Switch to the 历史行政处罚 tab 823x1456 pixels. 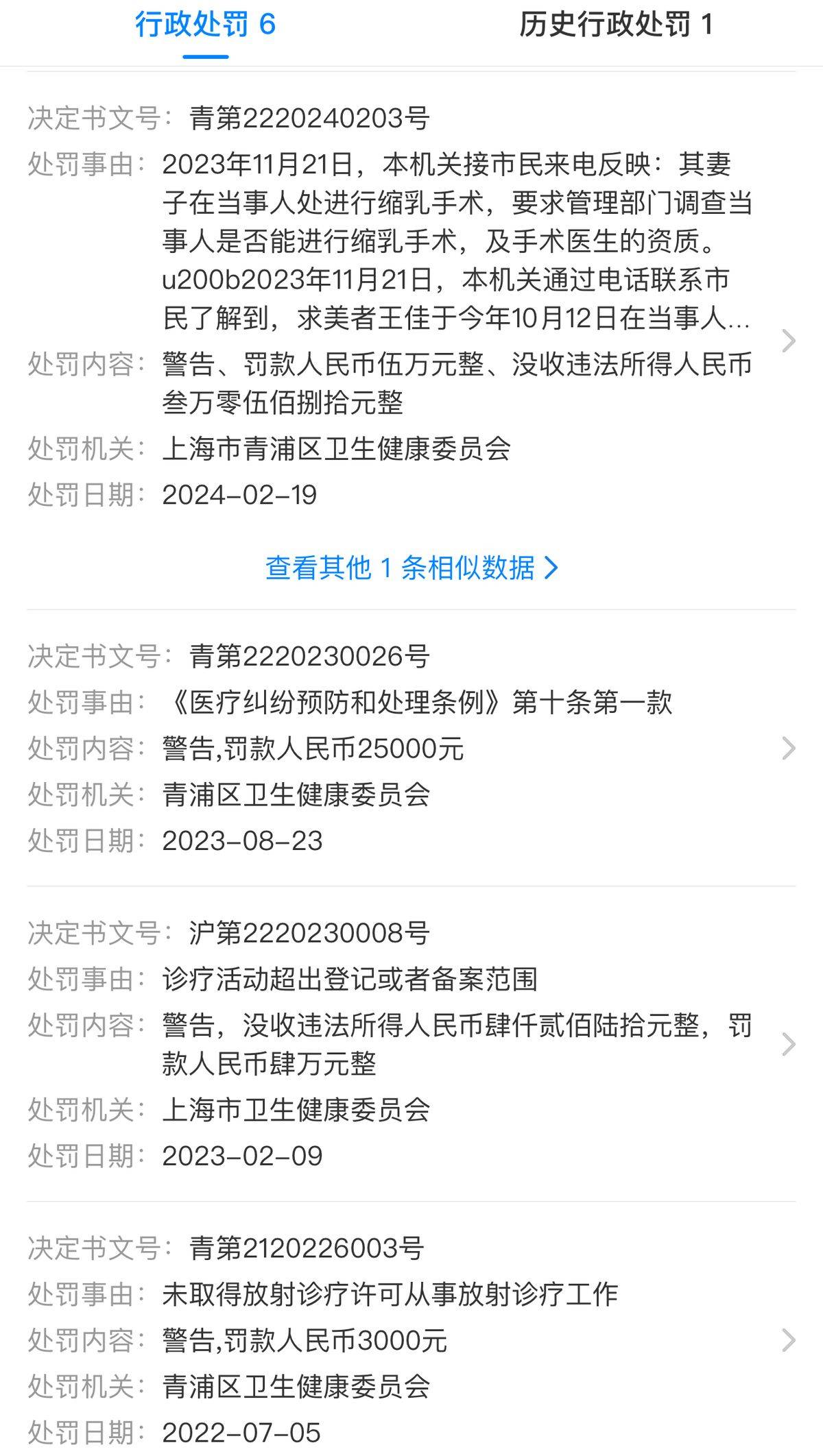point(615,26)
